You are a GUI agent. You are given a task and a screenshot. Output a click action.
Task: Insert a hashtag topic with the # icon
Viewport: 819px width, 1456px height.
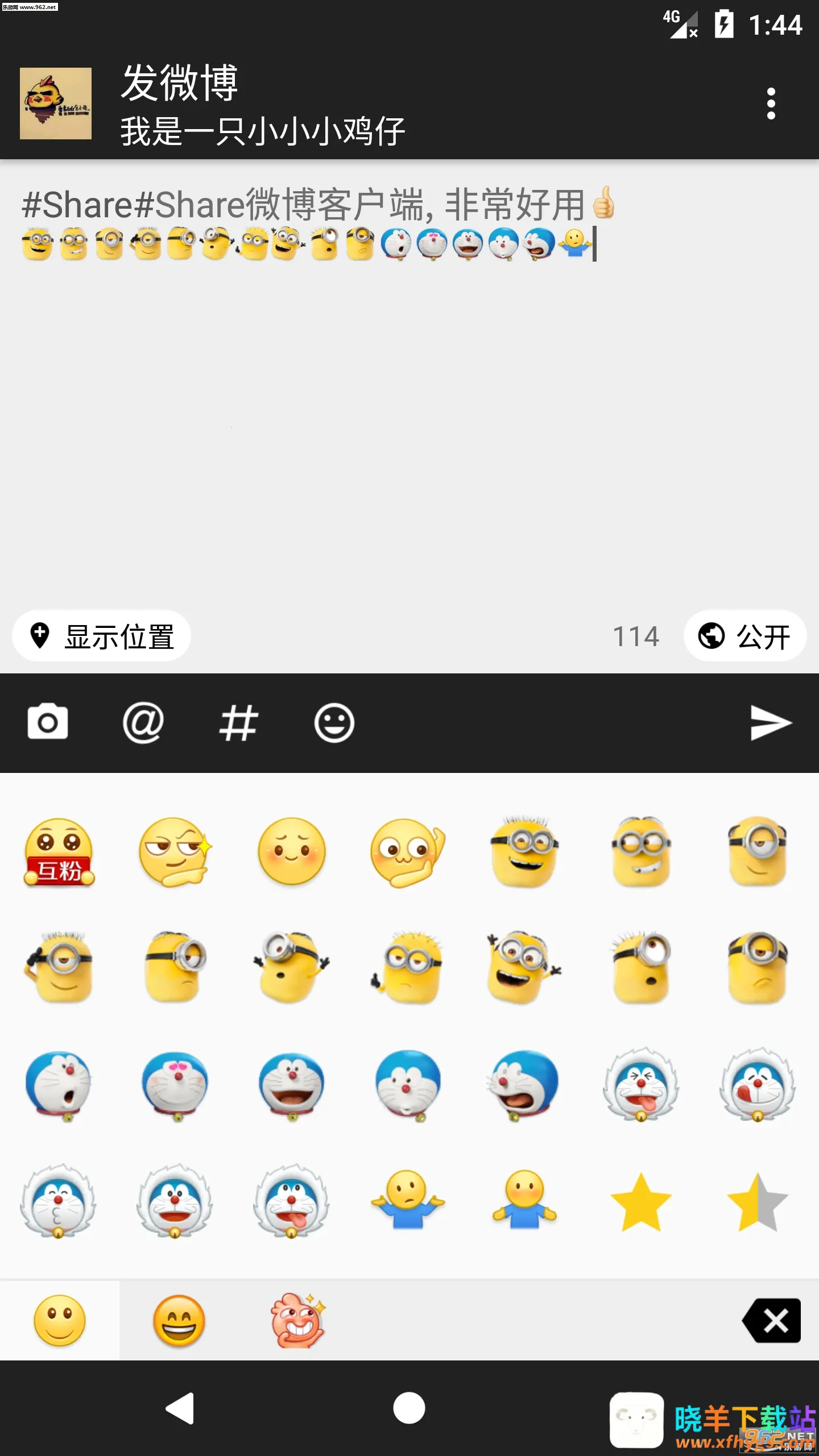(239, 722)
